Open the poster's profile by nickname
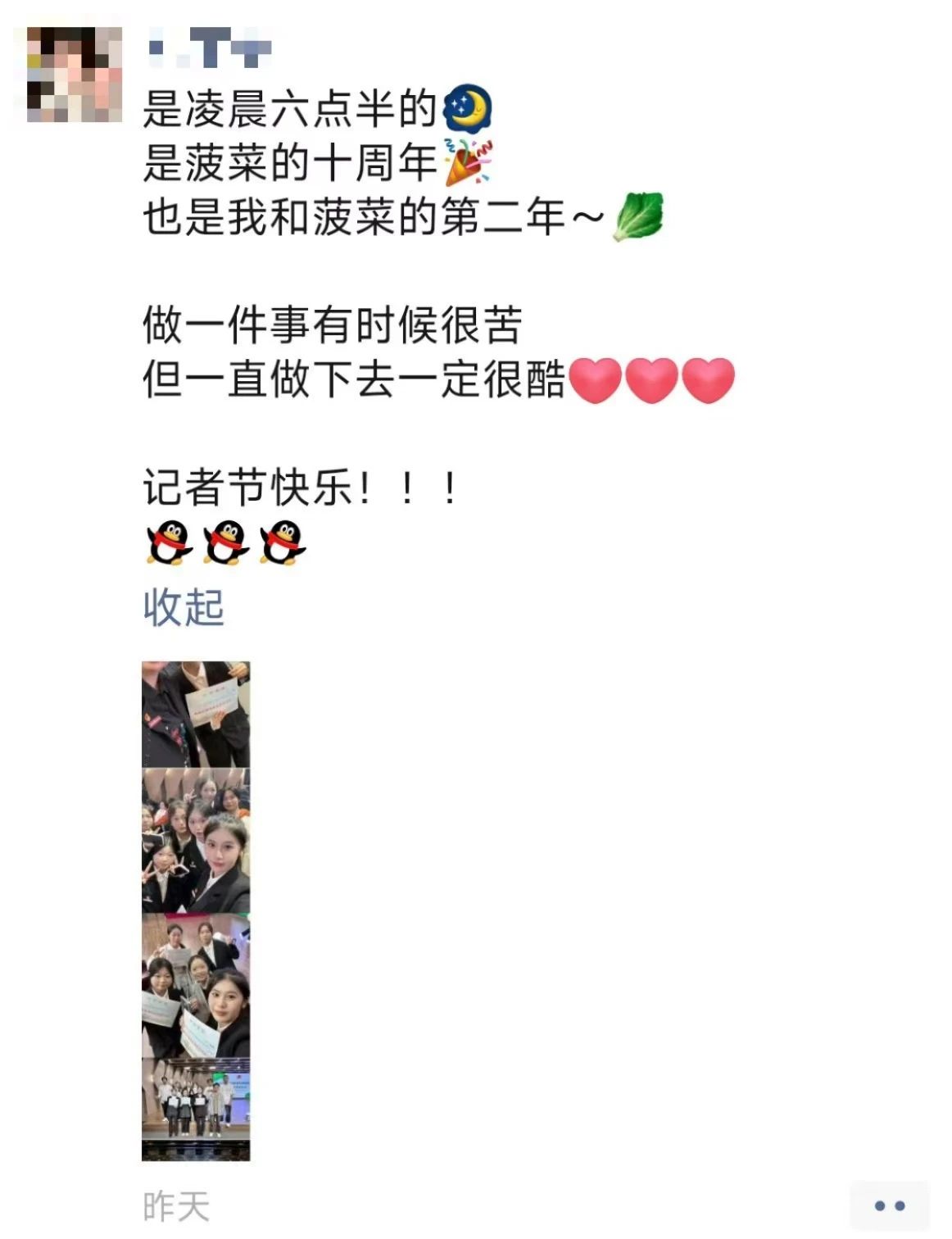 click(x=210, y=48)
